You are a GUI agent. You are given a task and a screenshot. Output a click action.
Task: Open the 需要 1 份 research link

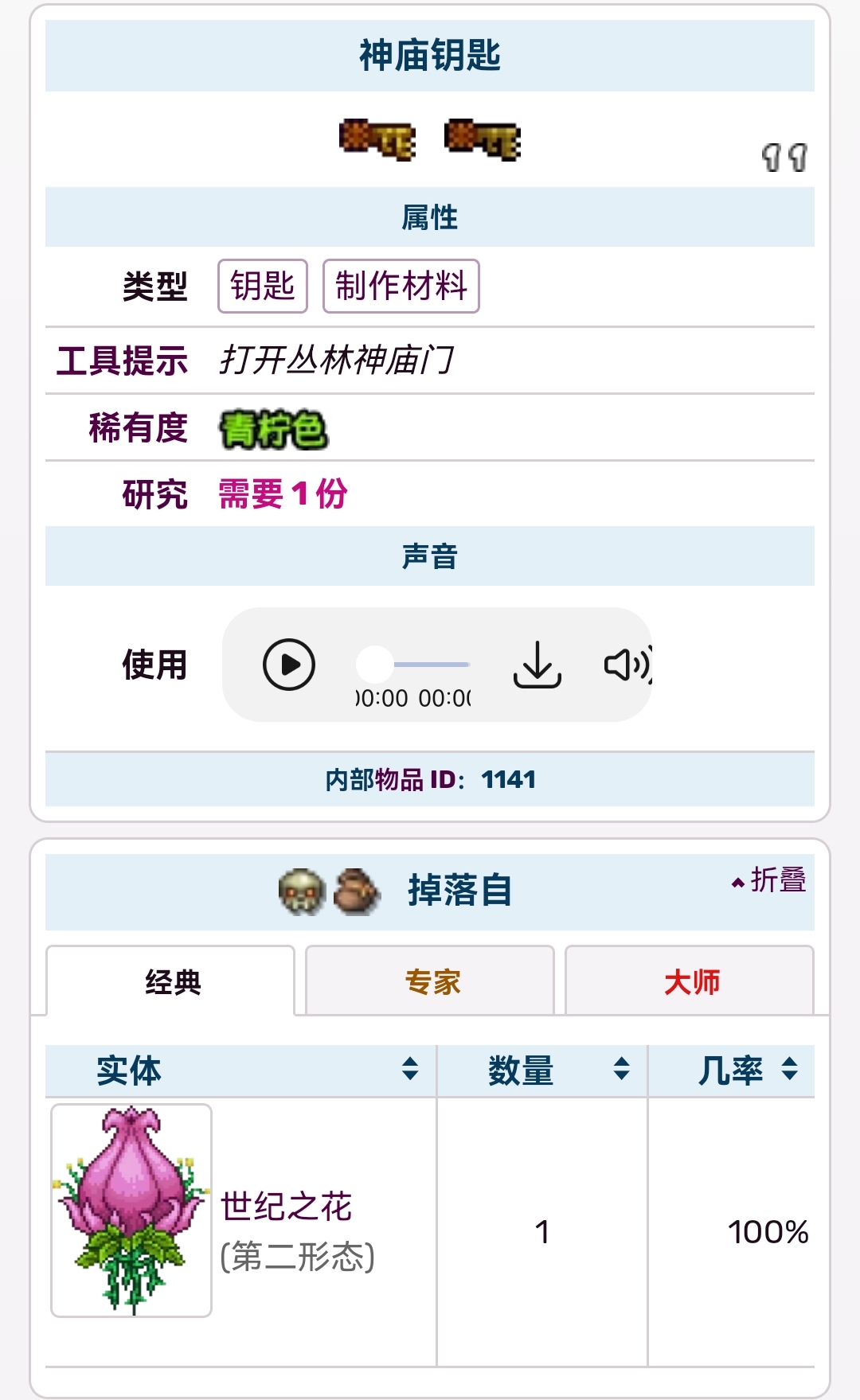[x=283, y=494]
